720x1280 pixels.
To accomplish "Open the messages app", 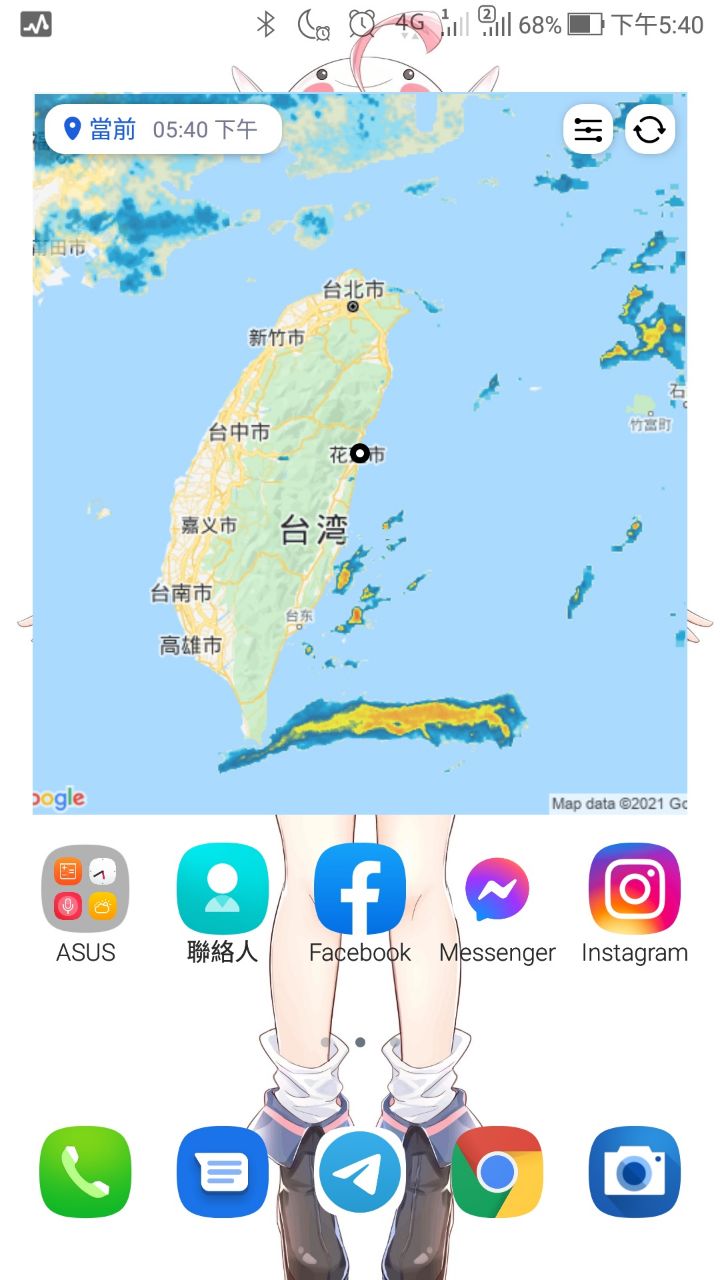I will click(222, 1172).
